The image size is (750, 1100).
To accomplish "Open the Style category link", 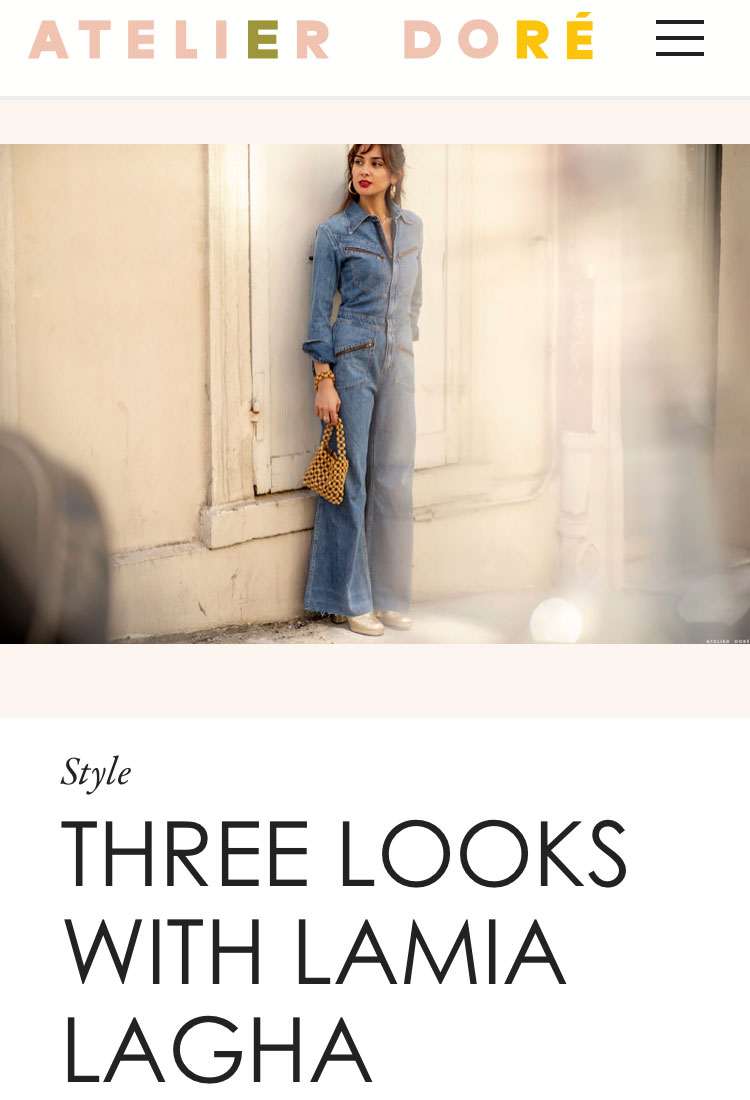I will tap(96, 772).
